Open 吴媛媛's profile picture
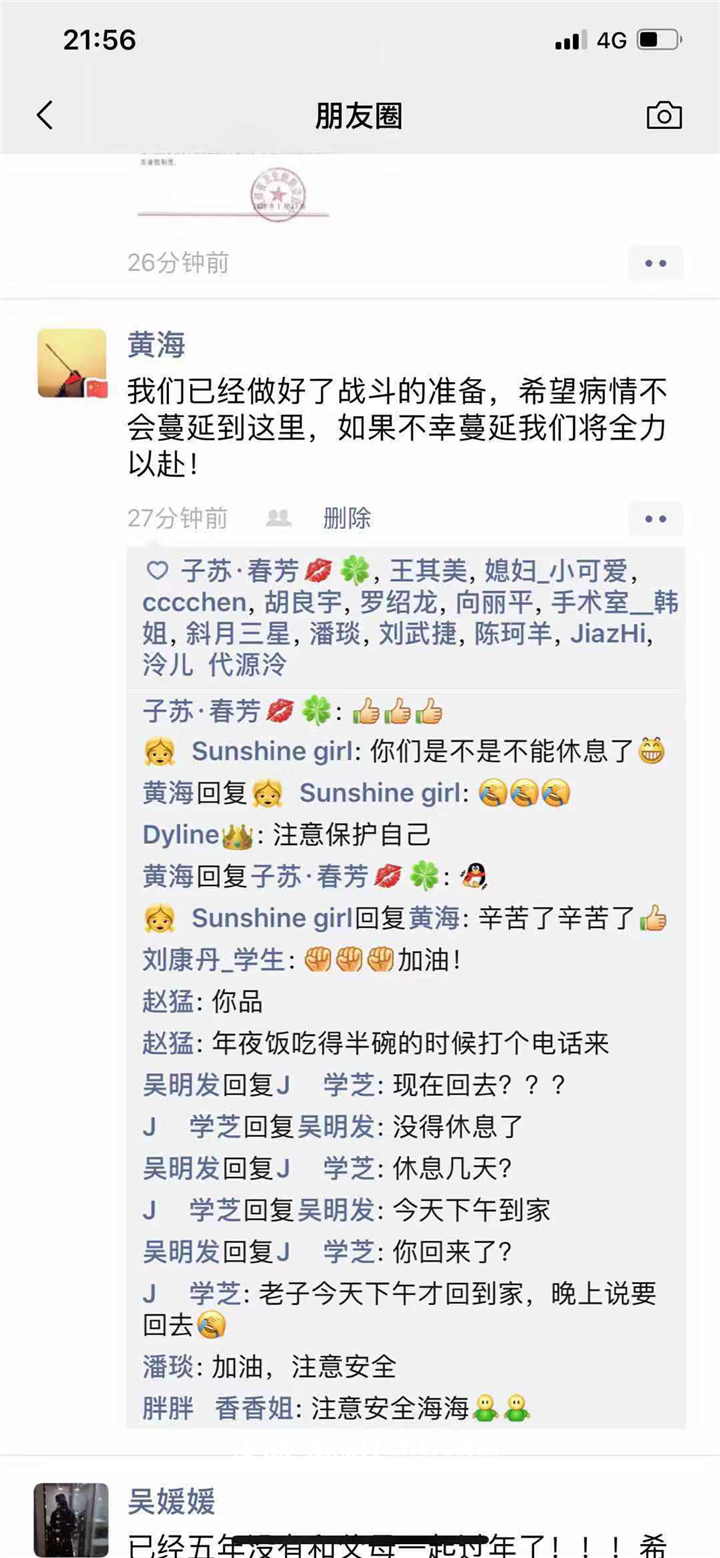Screen dimensions: 720x1558 coord(71,1519)
